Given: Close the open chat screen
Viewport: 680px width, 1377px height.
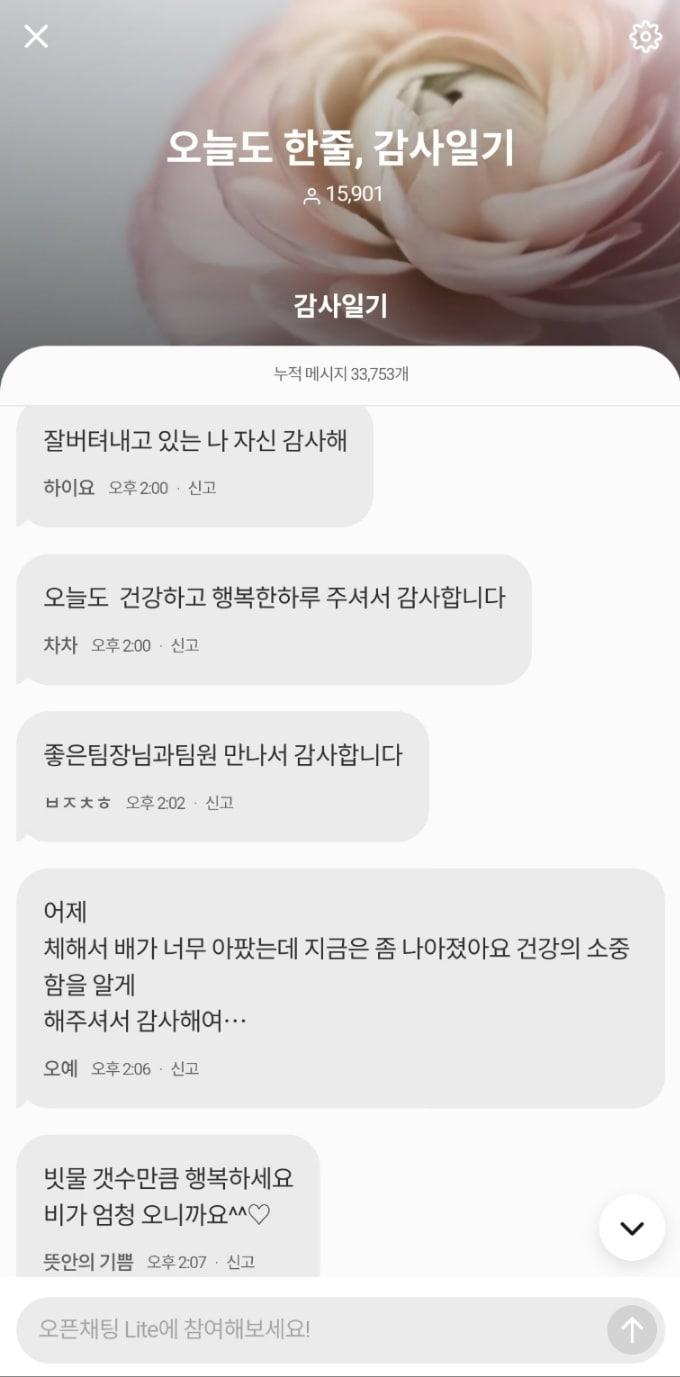Looking at the screenshot, I should coord(36,37).
